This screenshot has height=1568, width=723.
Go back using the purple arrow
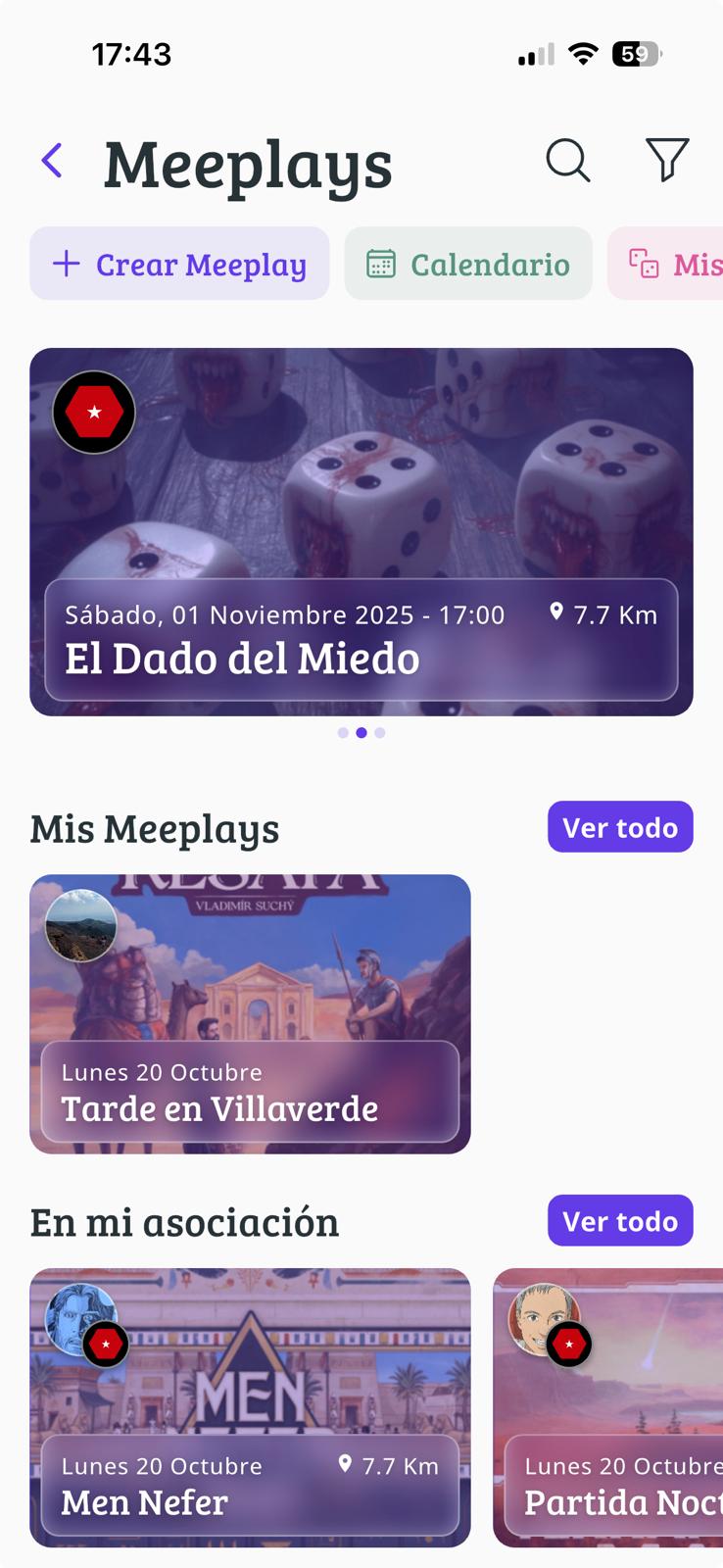click(x=53, y=161)
